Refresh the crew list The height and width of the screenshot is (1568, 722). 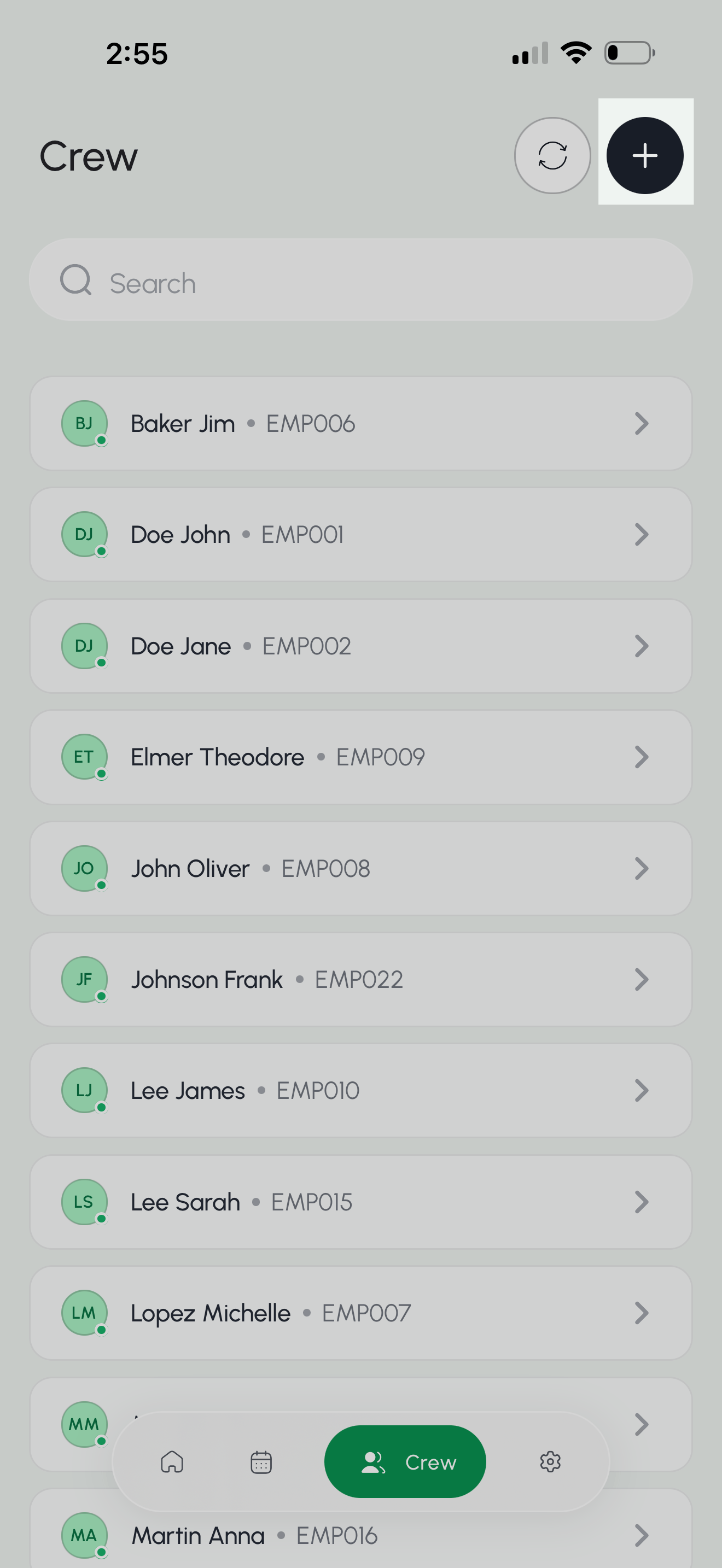point(552,155)
